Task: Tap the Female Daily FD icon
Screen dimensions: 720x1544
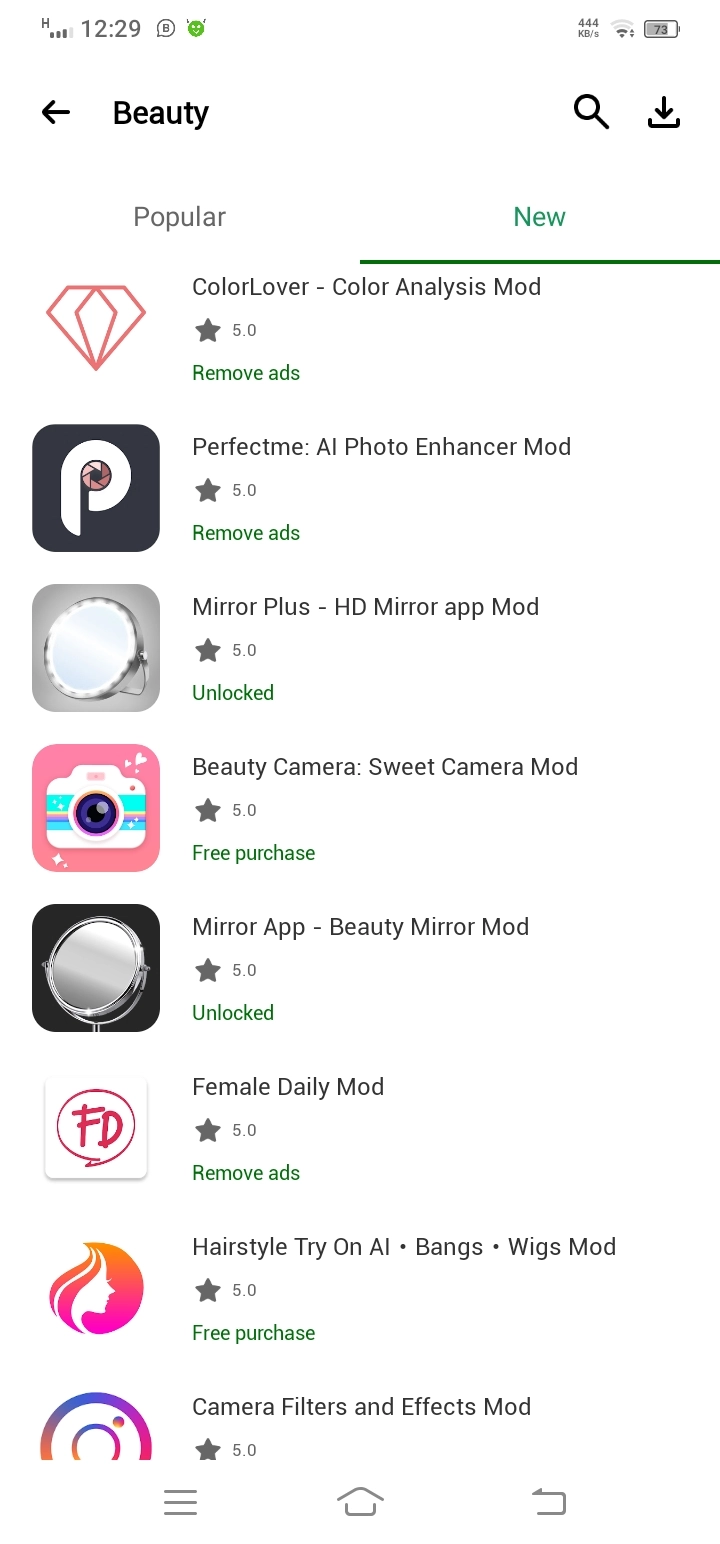Action: pos(96,1127)
